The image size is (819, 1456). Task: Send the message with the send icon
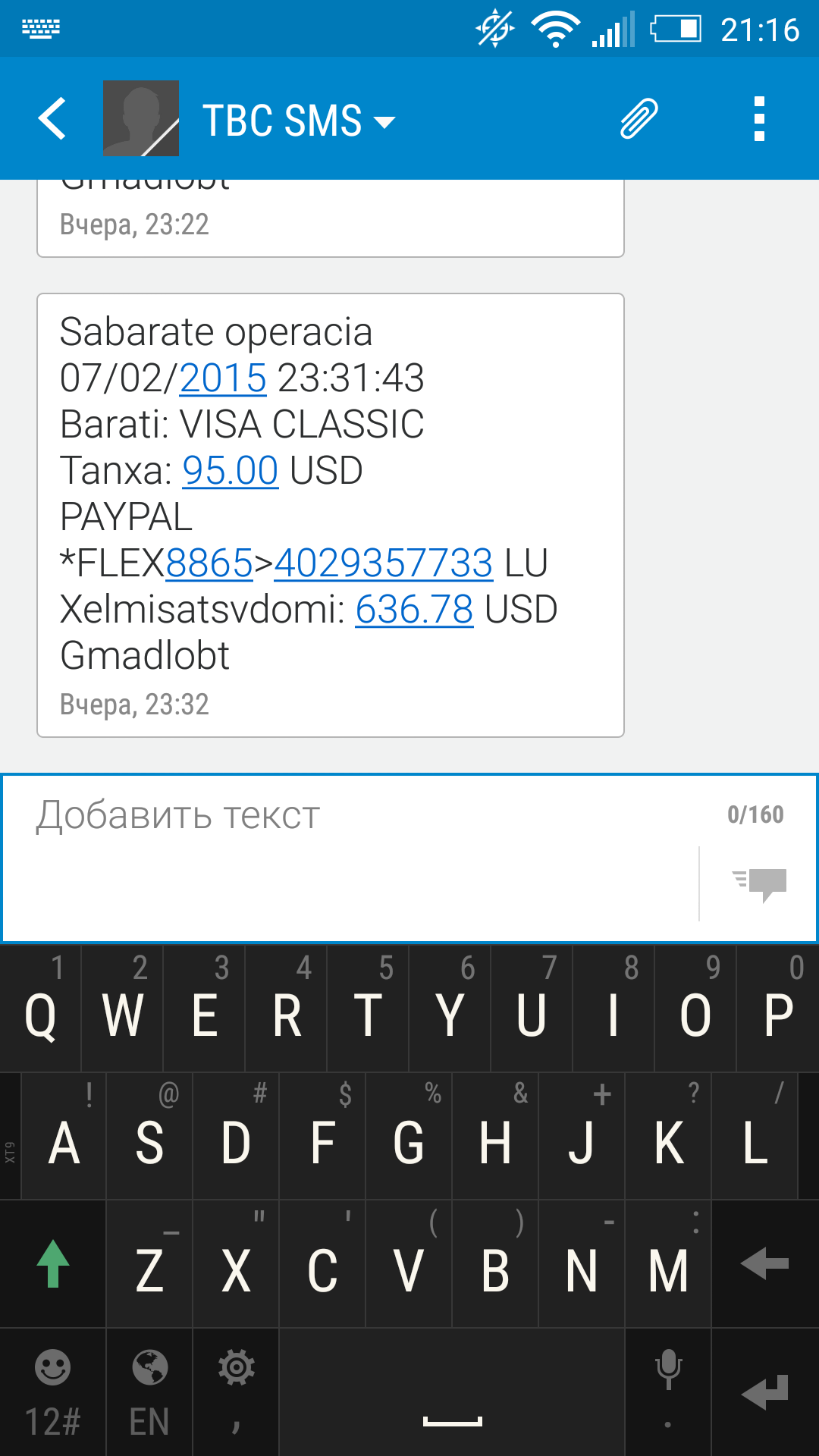pos(760,883)
